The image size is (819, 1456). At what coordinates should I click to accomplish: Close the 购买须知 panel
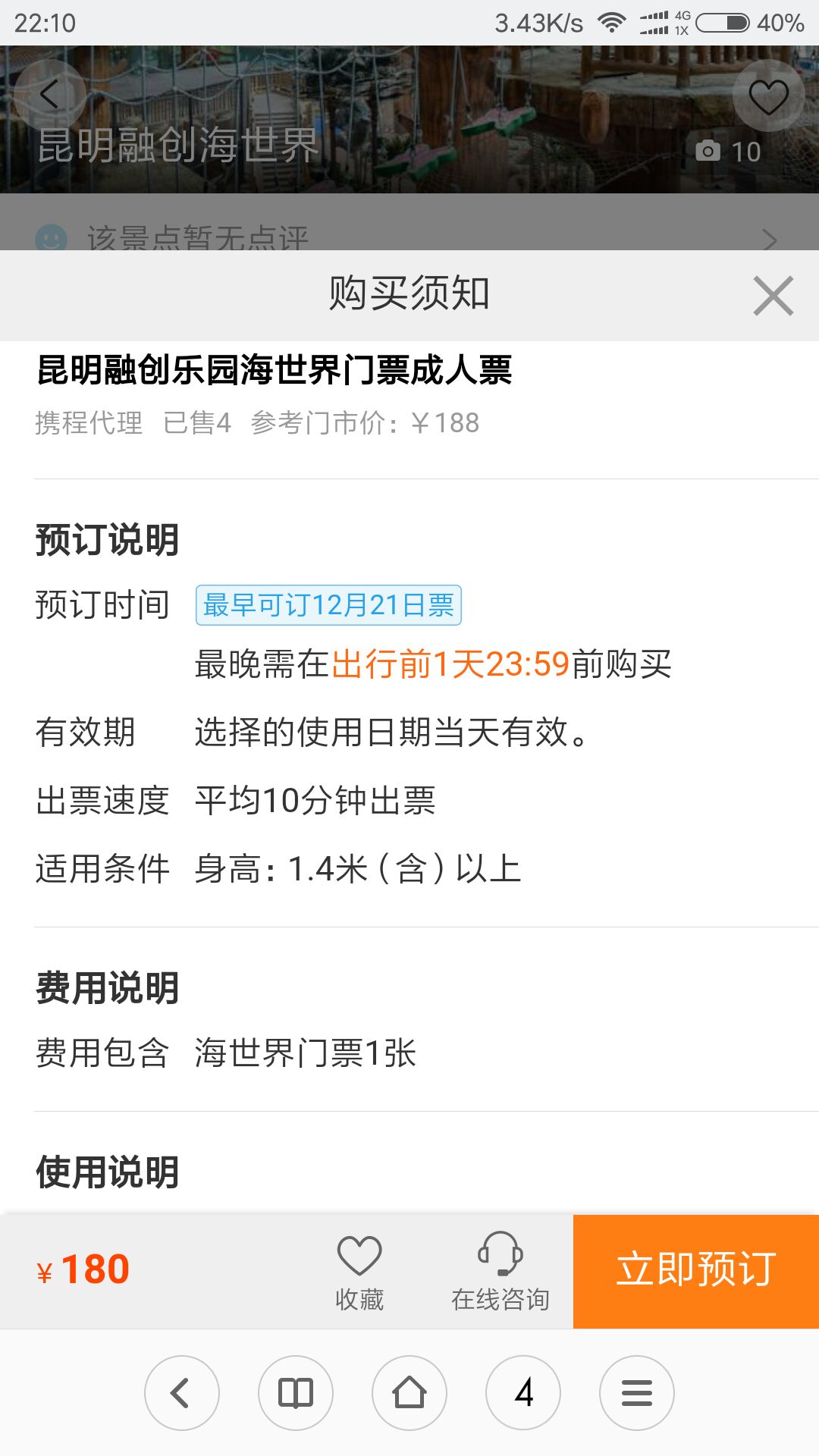(x=773, y=296)
